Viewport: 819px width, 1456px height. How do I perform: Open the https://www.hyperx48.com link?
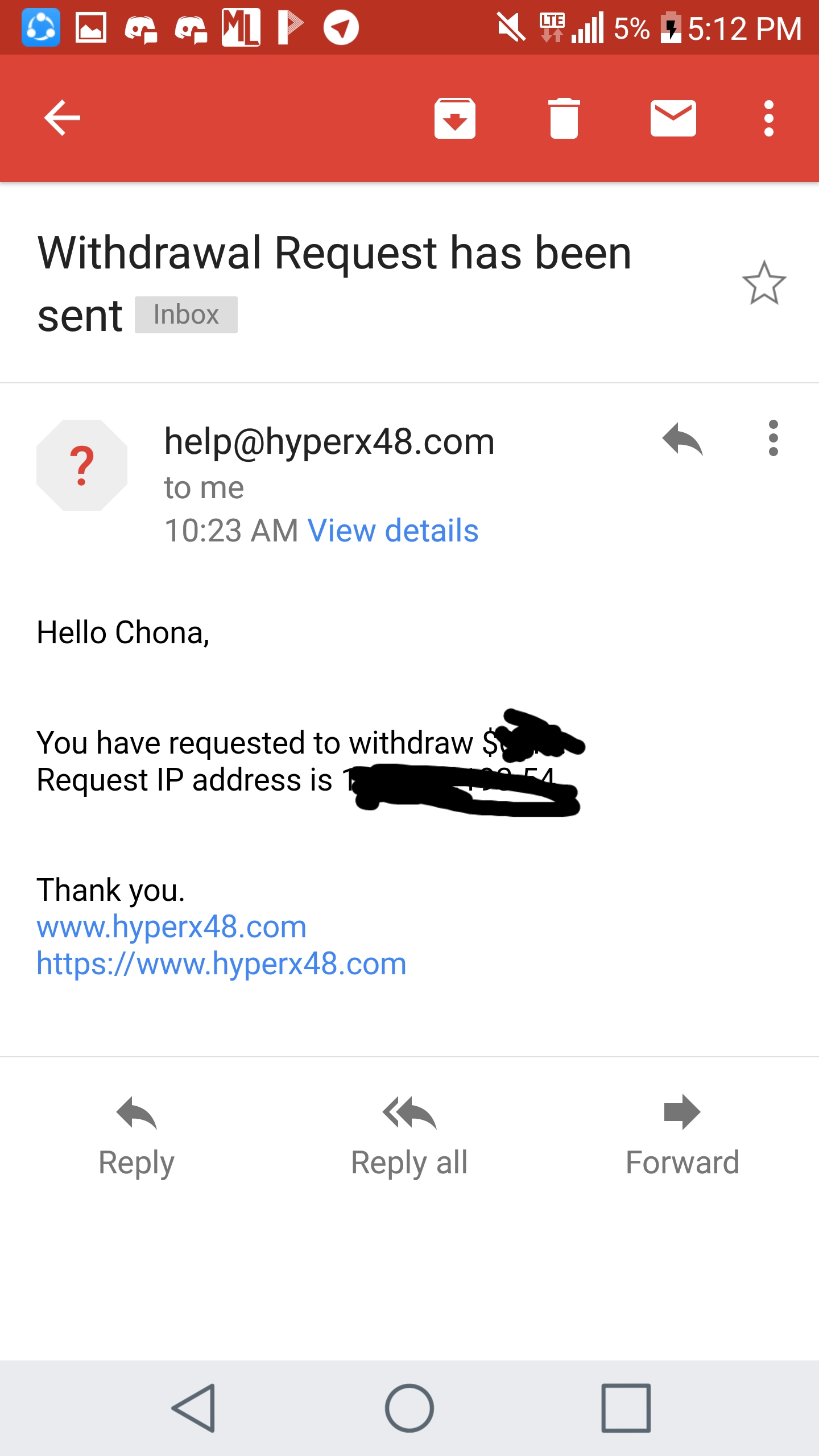click(x=222, y=964)
